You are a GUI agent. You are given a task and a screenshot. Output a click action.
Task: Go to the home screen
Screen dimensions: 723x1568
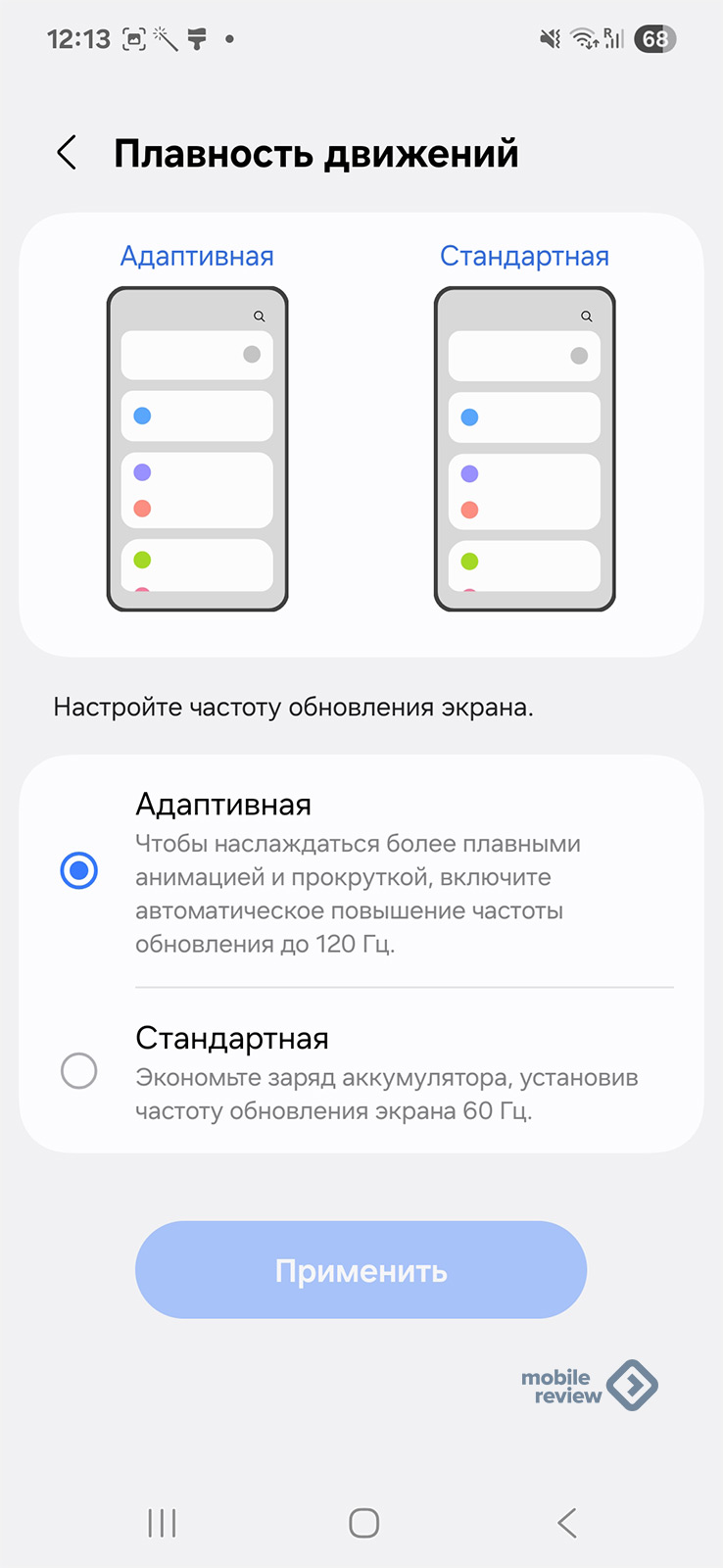pos(363,1523)
